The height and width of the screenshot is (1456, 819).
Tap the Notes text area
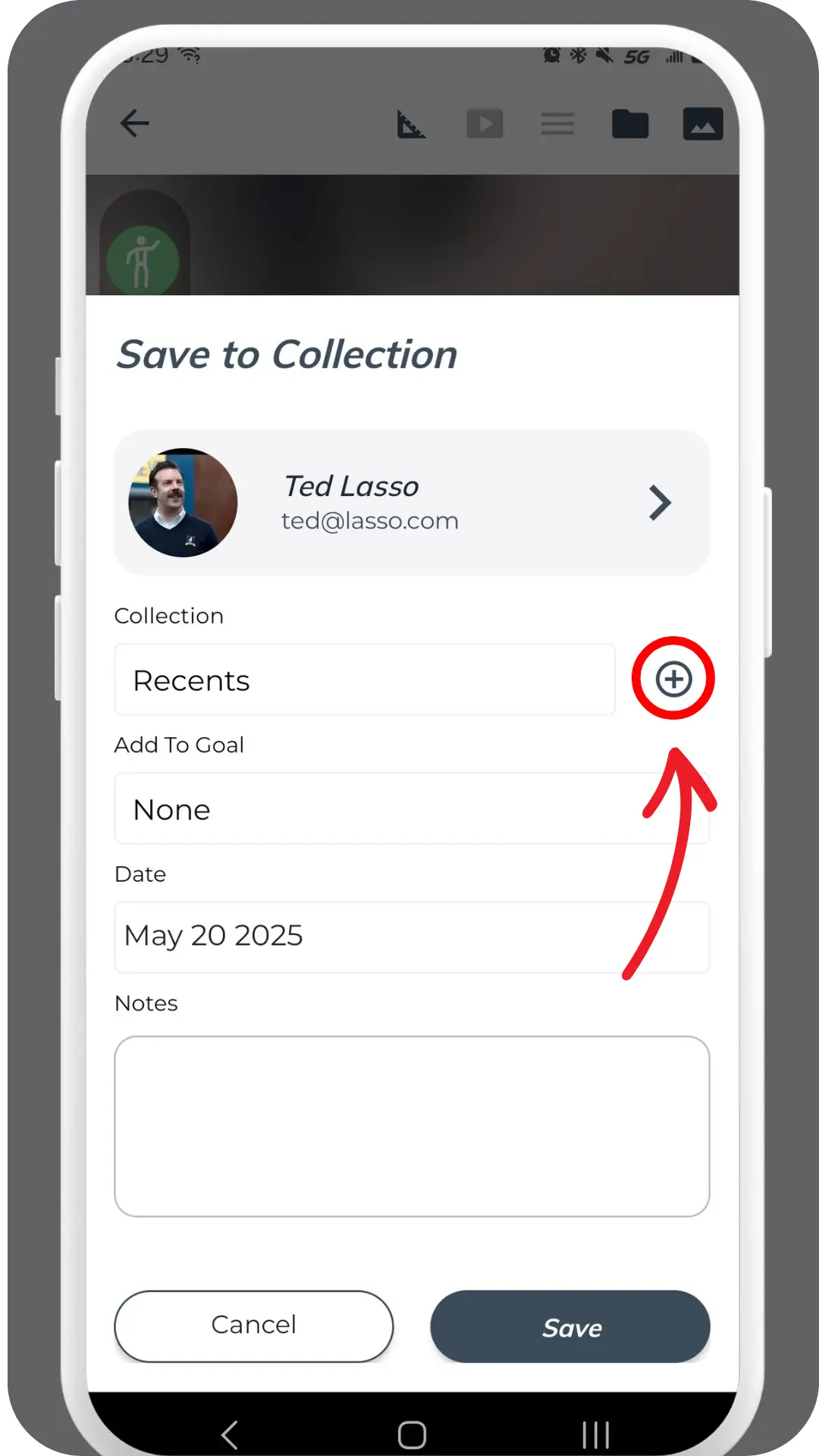(x=411, y=1126)
